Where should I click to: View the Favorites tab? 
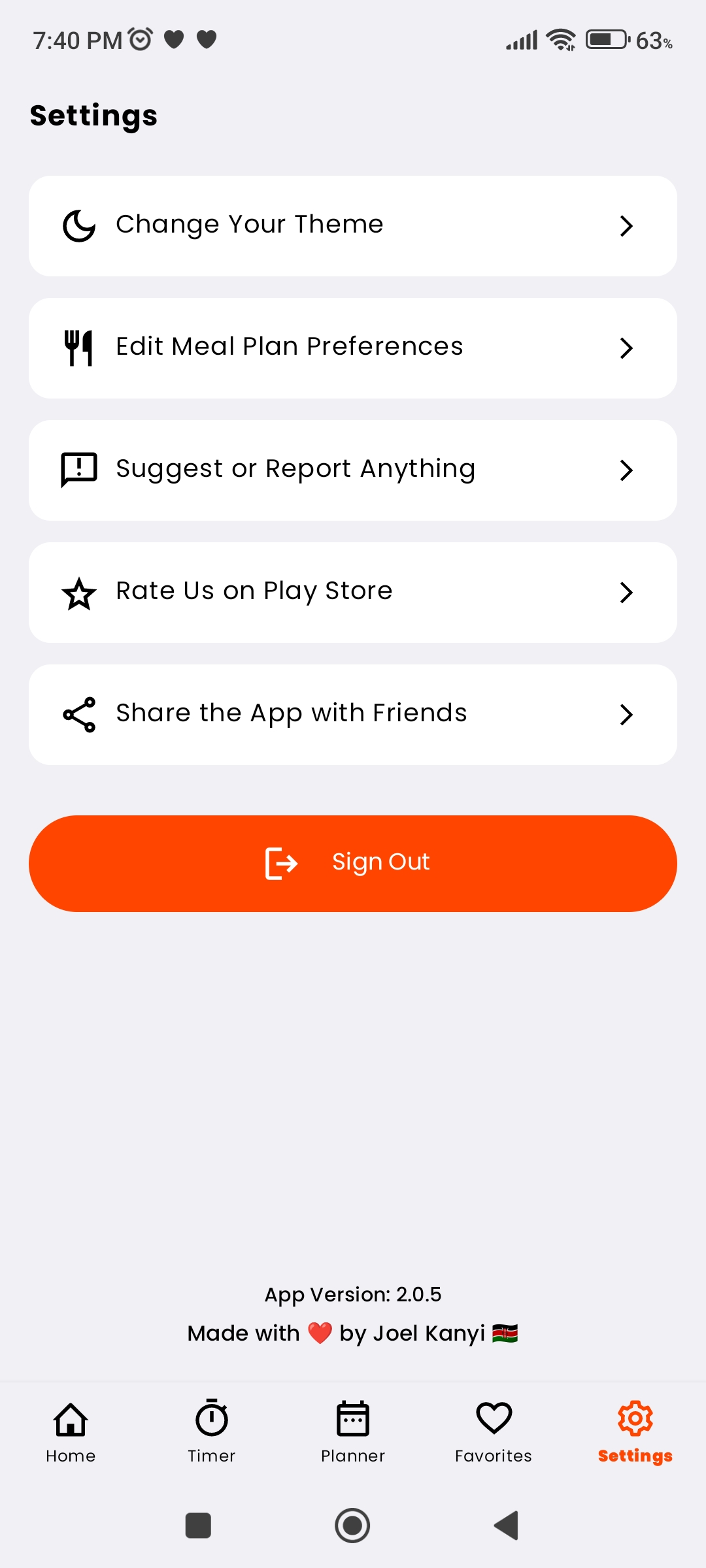pyautogui.click(x=494, y=1431)
